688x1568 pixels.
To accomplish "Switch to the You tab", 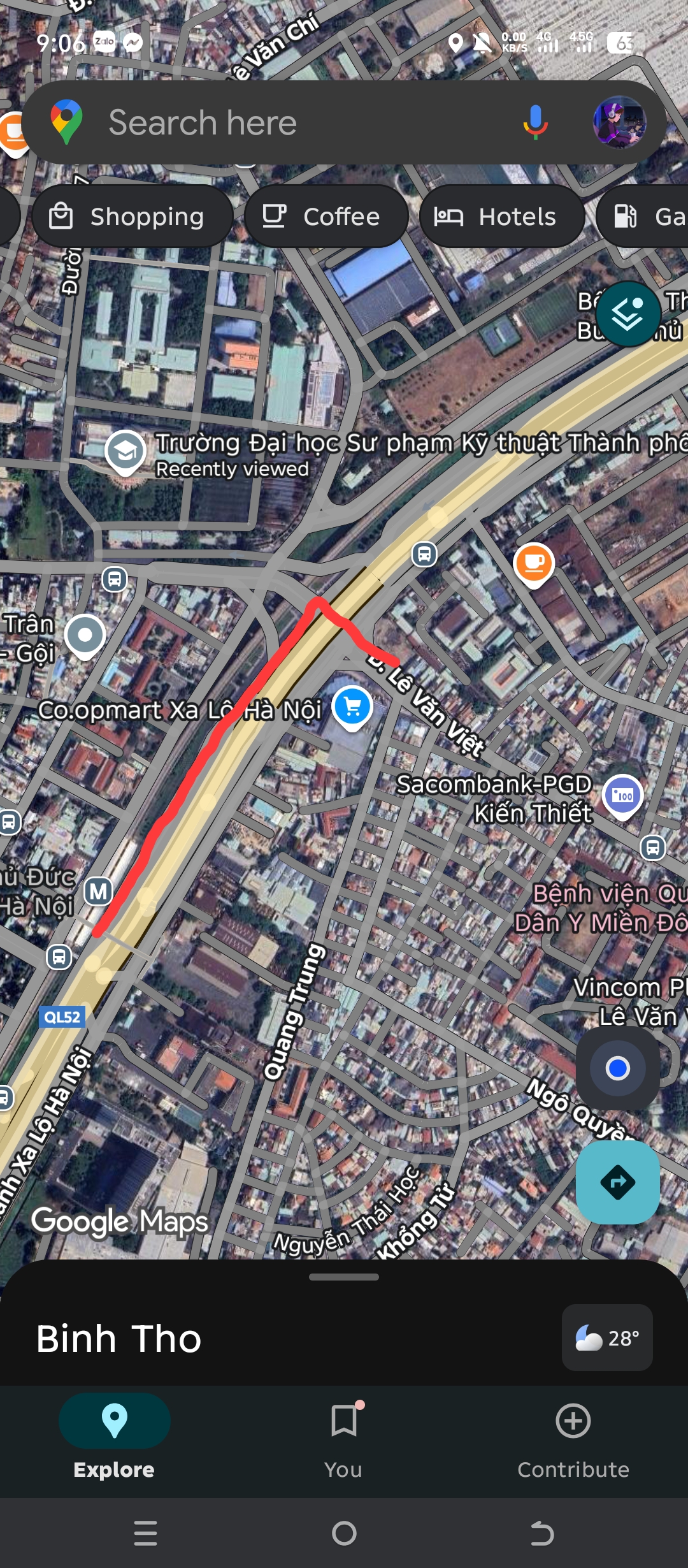I will click(344, 1441).
